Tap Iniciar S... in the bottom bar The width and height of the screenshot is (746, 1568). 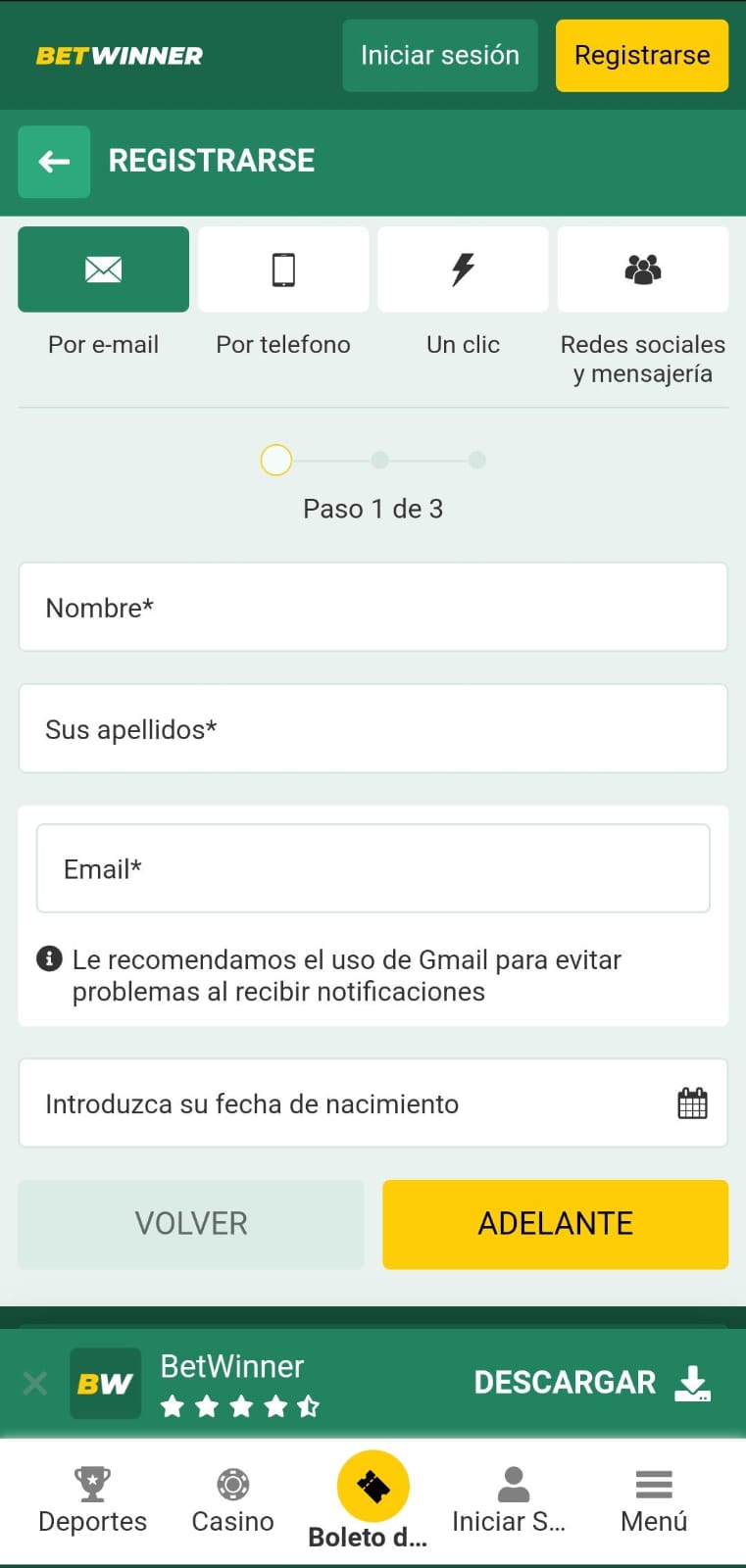click(510, 1500)
